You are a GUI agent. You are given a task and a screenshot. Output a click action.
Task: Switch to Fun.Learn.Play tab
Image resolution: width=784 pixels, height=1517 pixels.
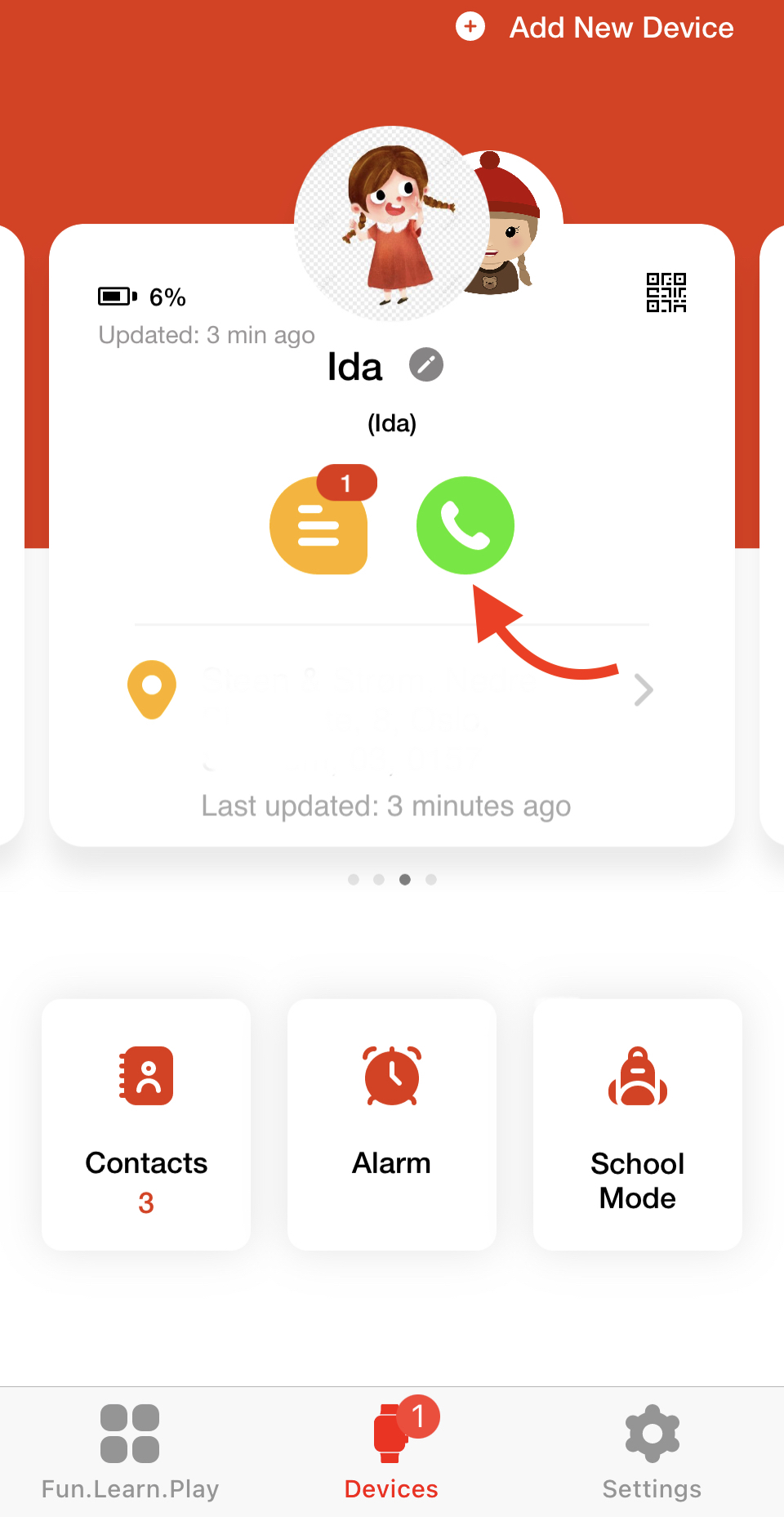[130, 1452]
